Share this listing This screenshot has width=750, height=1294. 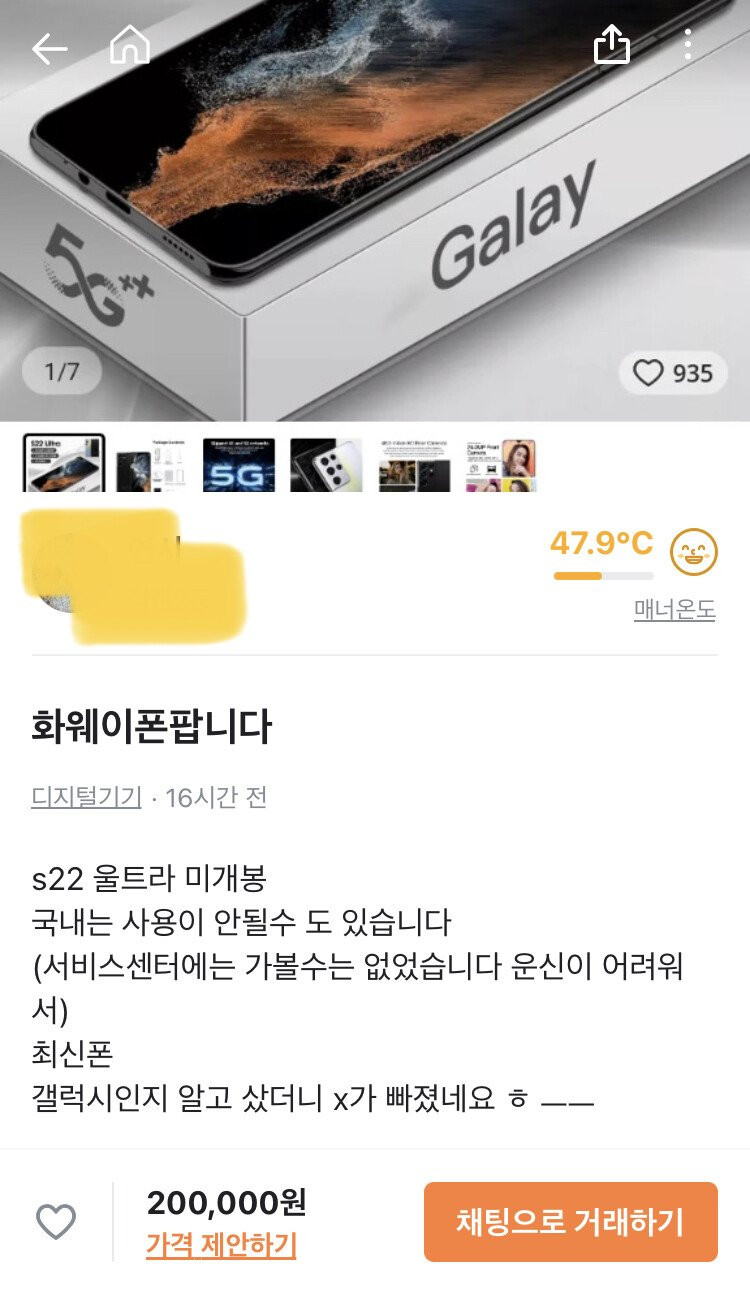pos(612,45)
